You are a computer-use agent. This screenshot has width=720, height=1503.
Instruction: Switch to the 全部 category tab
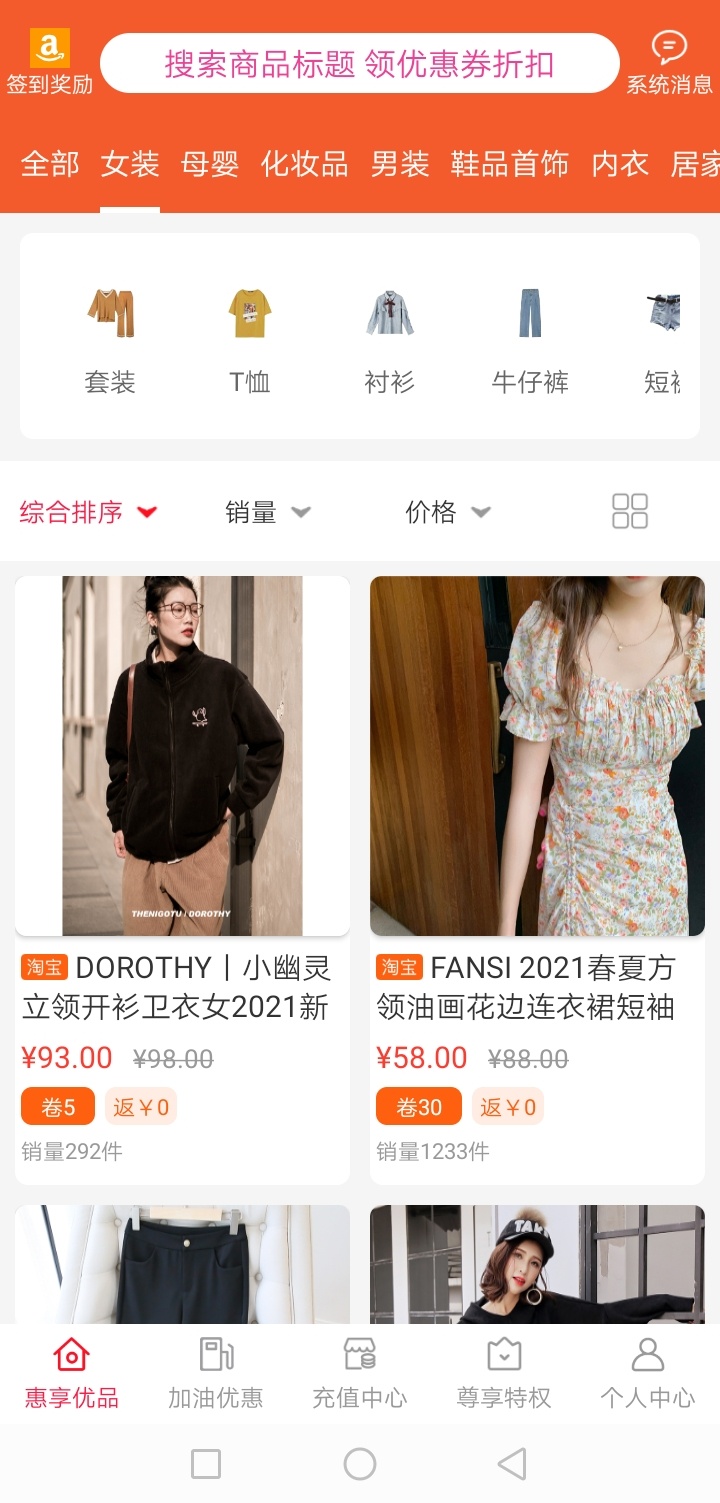click(x=49, y=164)
